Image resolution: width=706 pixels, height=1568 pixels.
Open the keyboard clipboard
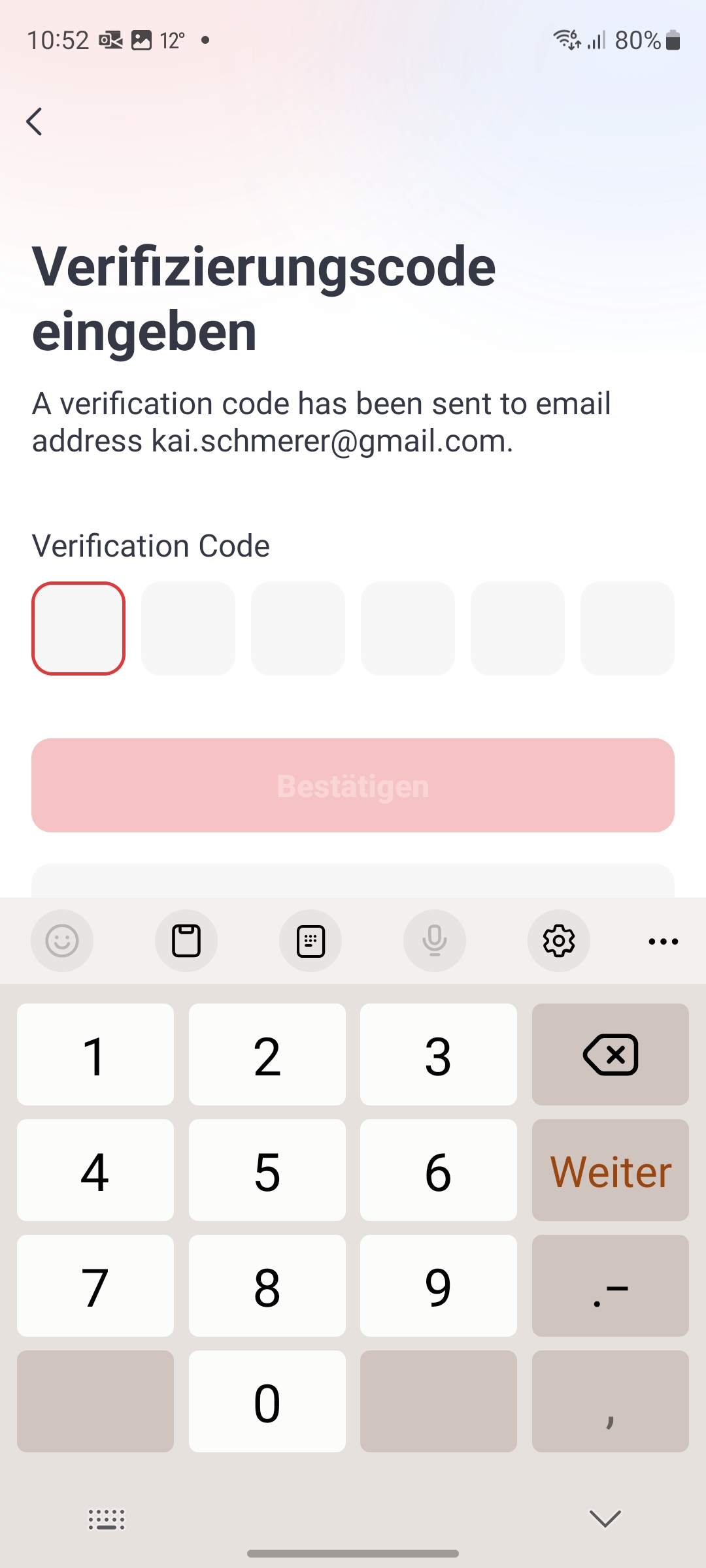(186, 941)
